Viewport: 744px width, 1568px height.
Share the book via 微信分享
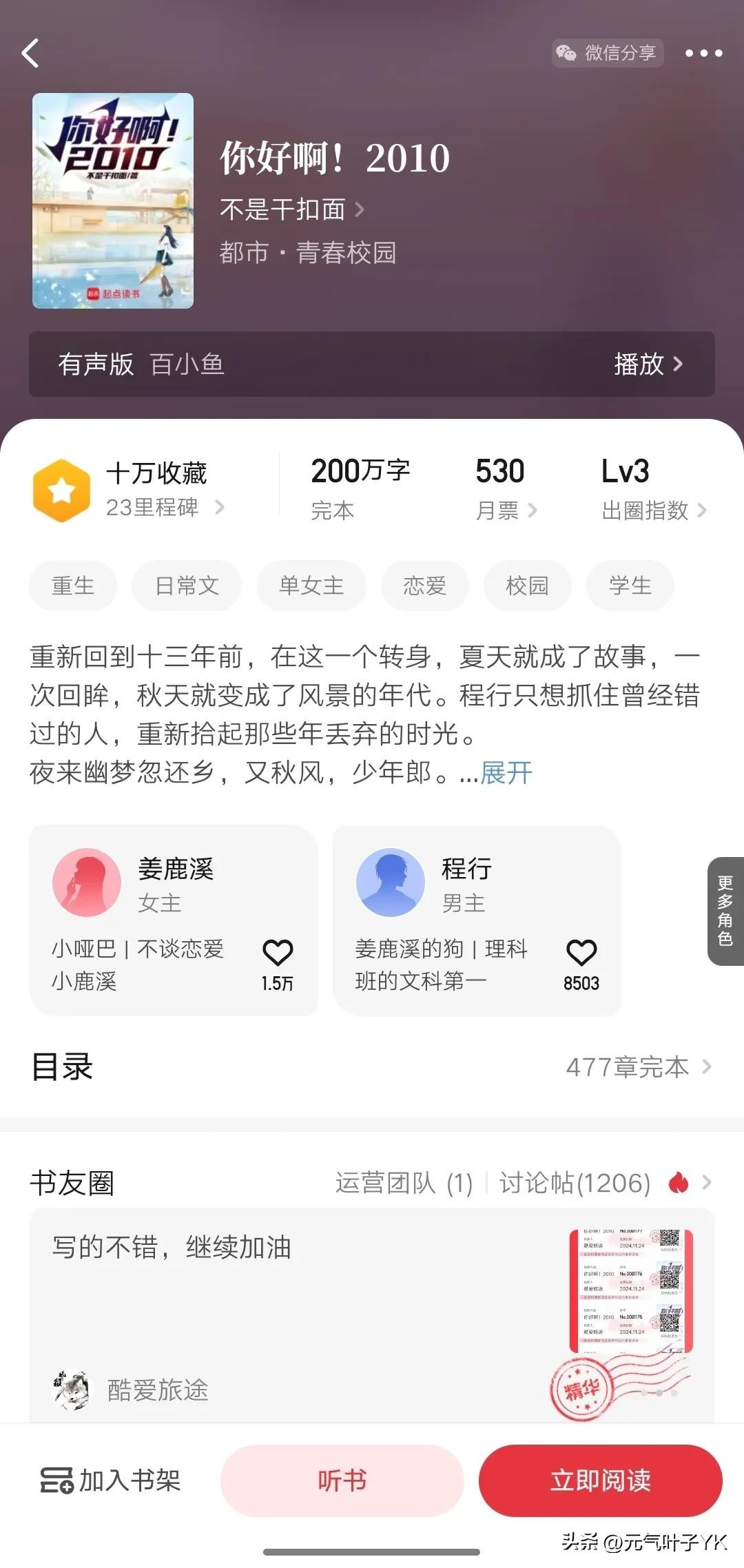click(608, 53)
